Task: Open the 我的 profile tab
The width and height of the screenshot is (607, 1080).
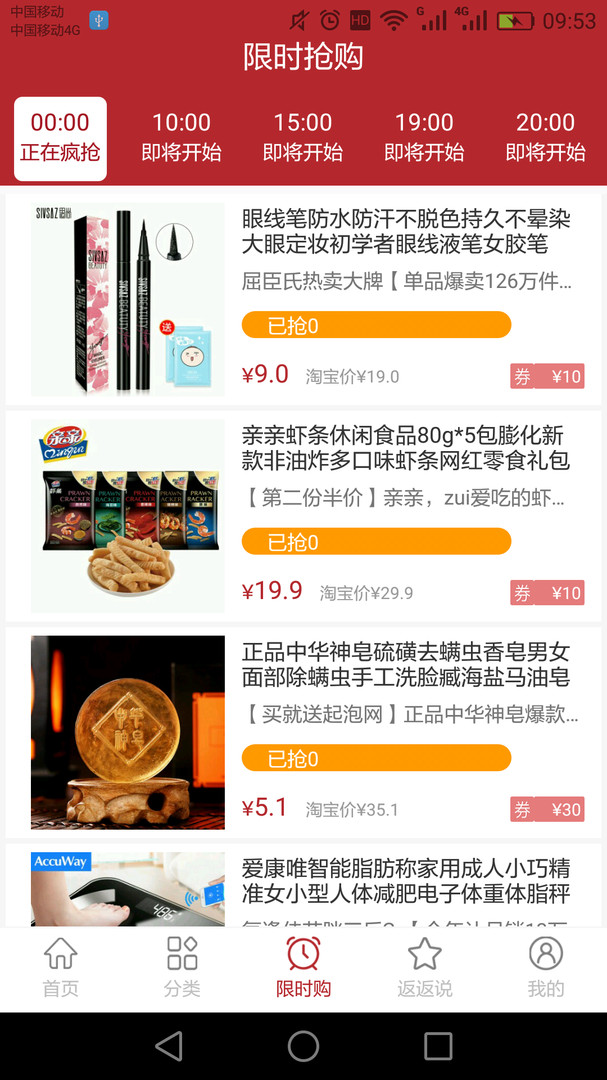Action: pyautogui.click(x=546, y=968)
